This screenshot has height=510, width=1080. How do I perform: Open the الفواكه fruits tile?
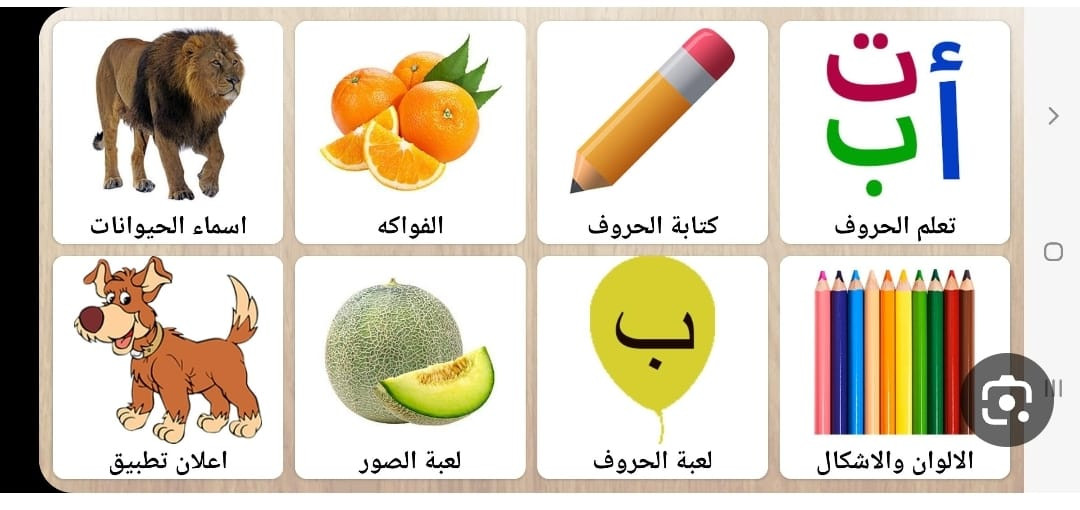coord(410,132)
